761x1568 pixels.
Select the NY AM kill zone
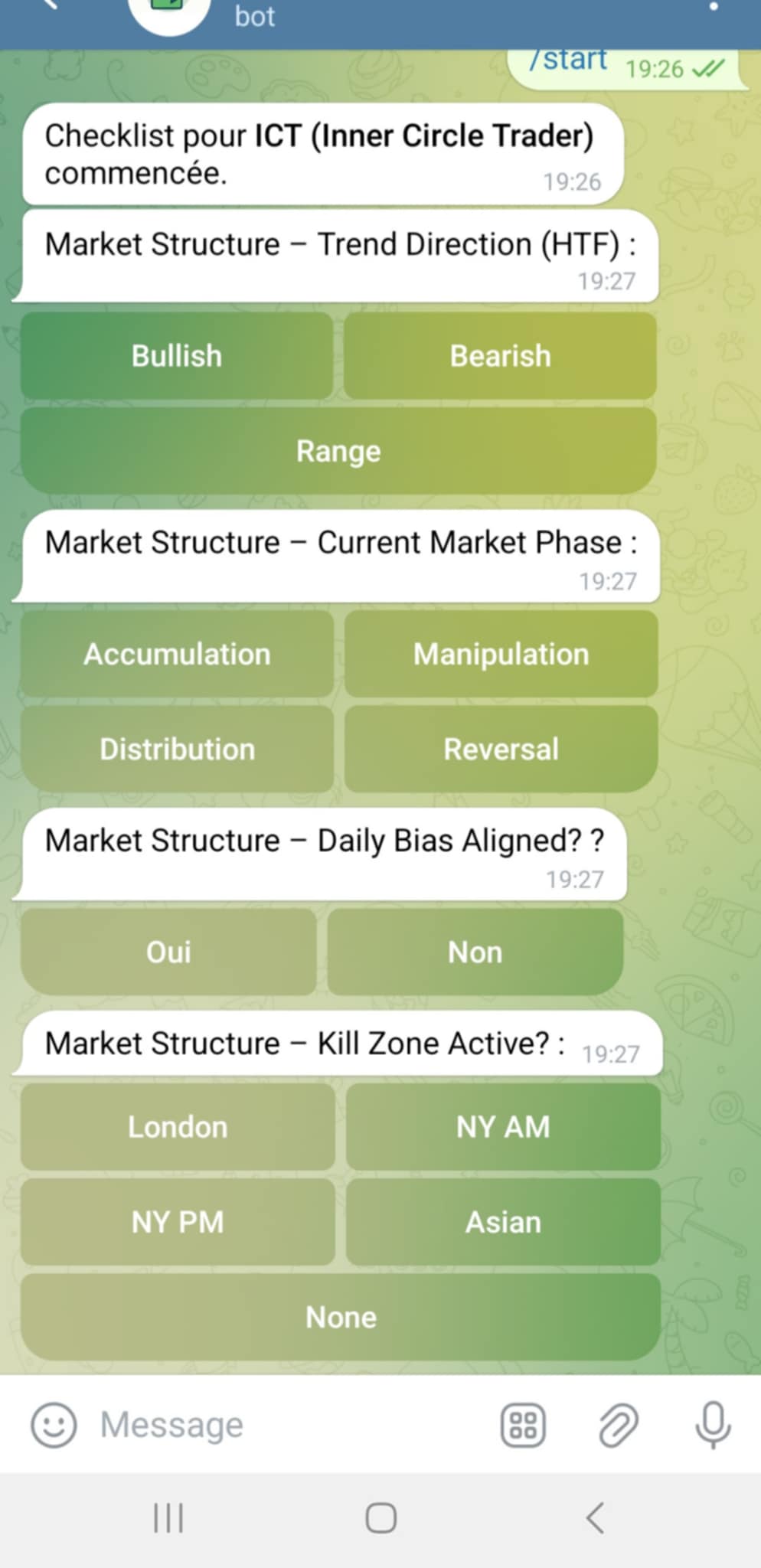(x=503, y=1127)
